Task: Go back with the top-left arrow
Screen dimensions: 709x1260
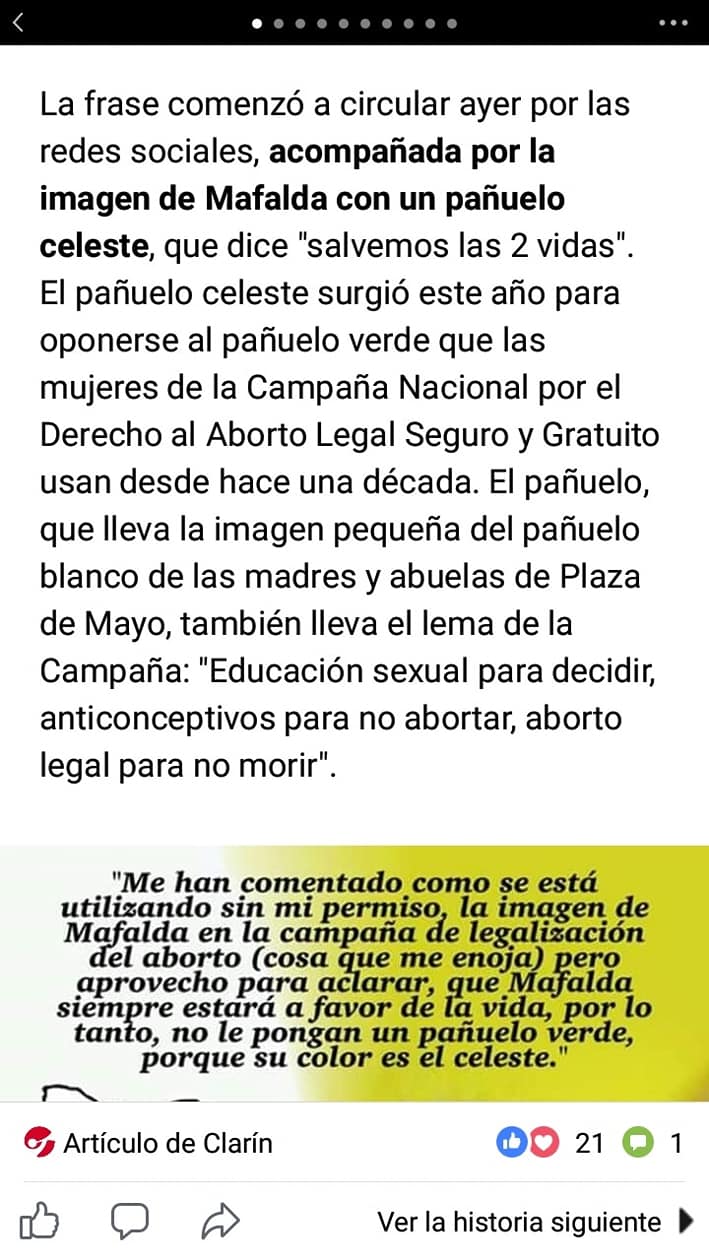Action: click(x=17, y=22)
